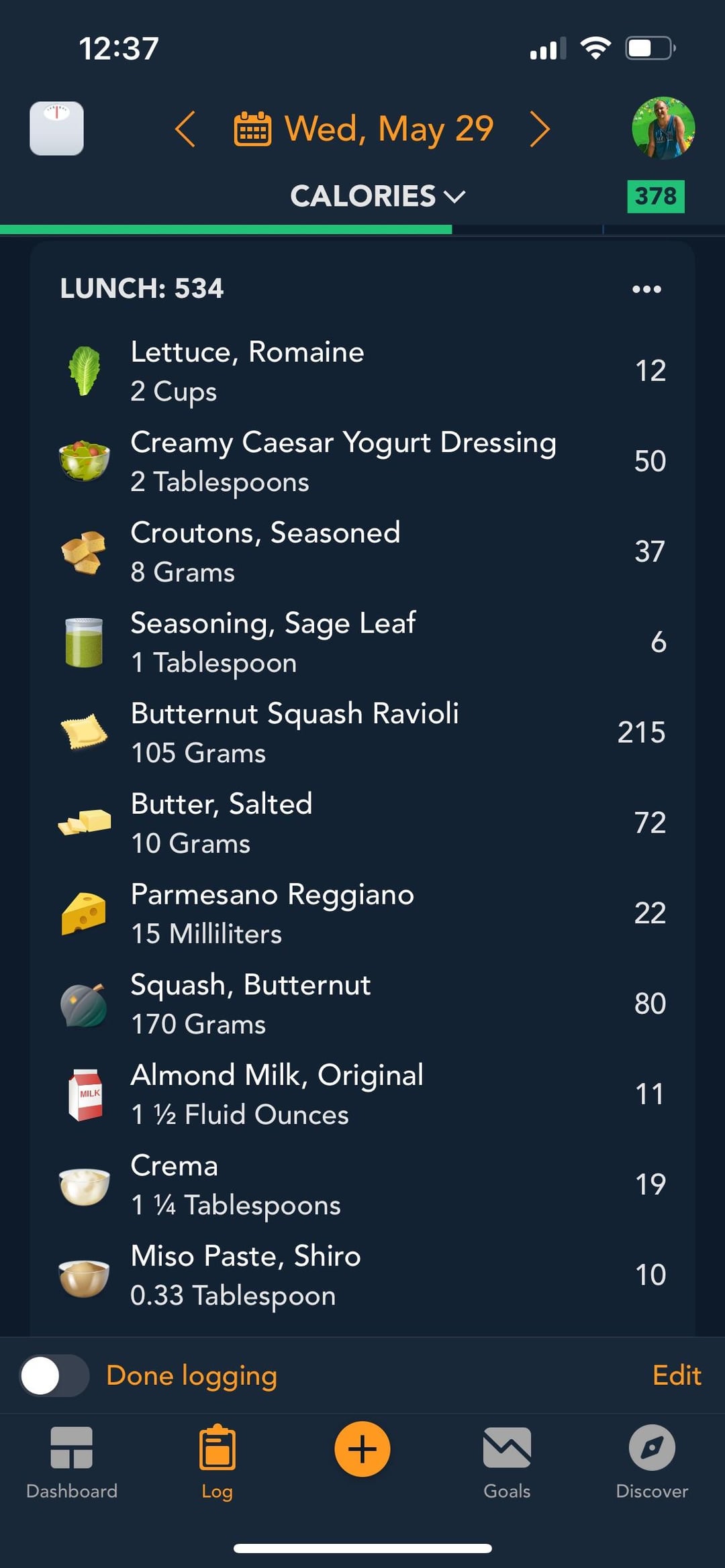The image size is (725, 1568).
Task: Open Creamy Caesar Yogurt Dressing entry
Action: (362, 462)
